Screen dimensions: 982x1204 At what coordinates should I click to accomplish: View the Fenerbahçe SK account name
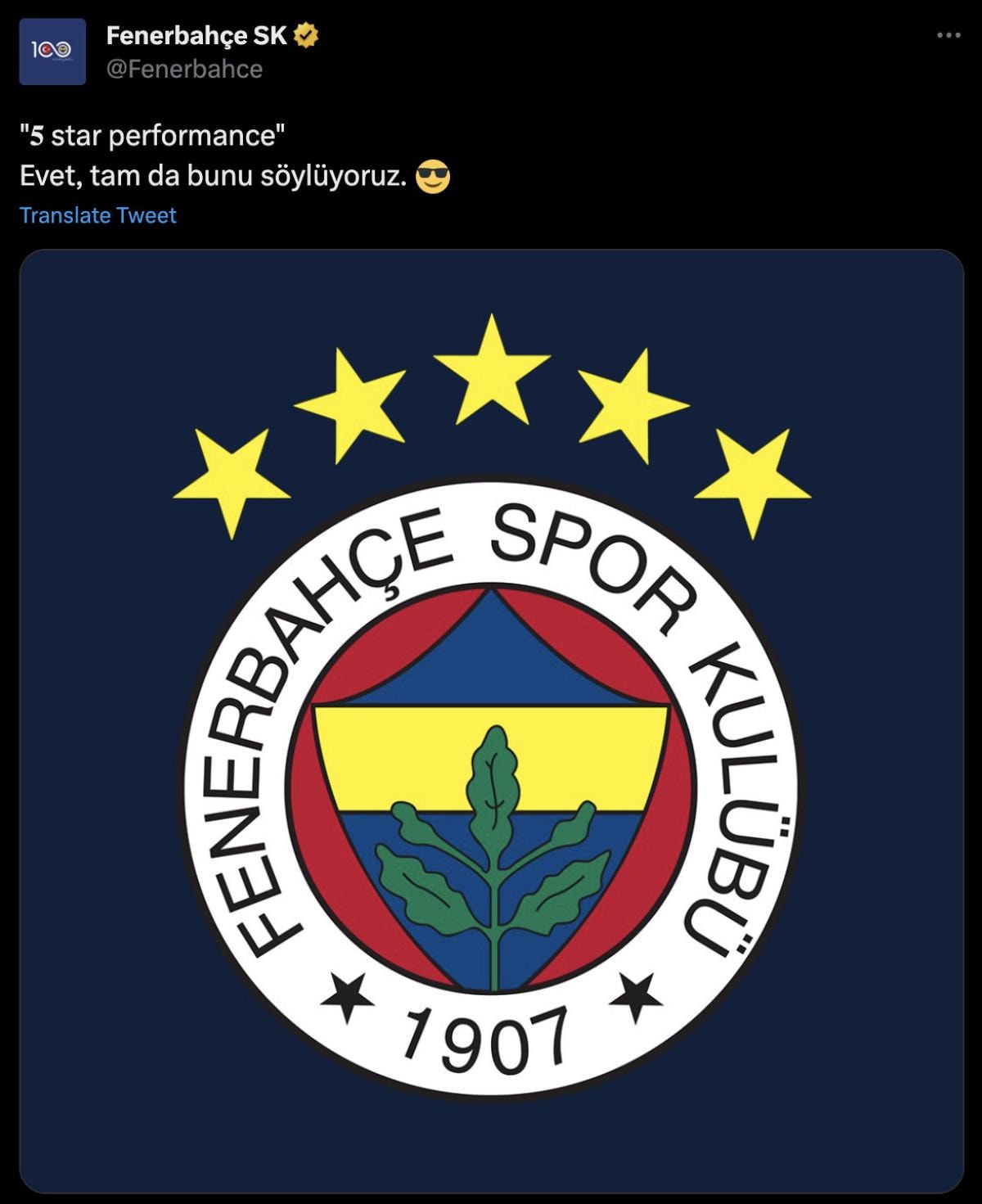(196, 35)
